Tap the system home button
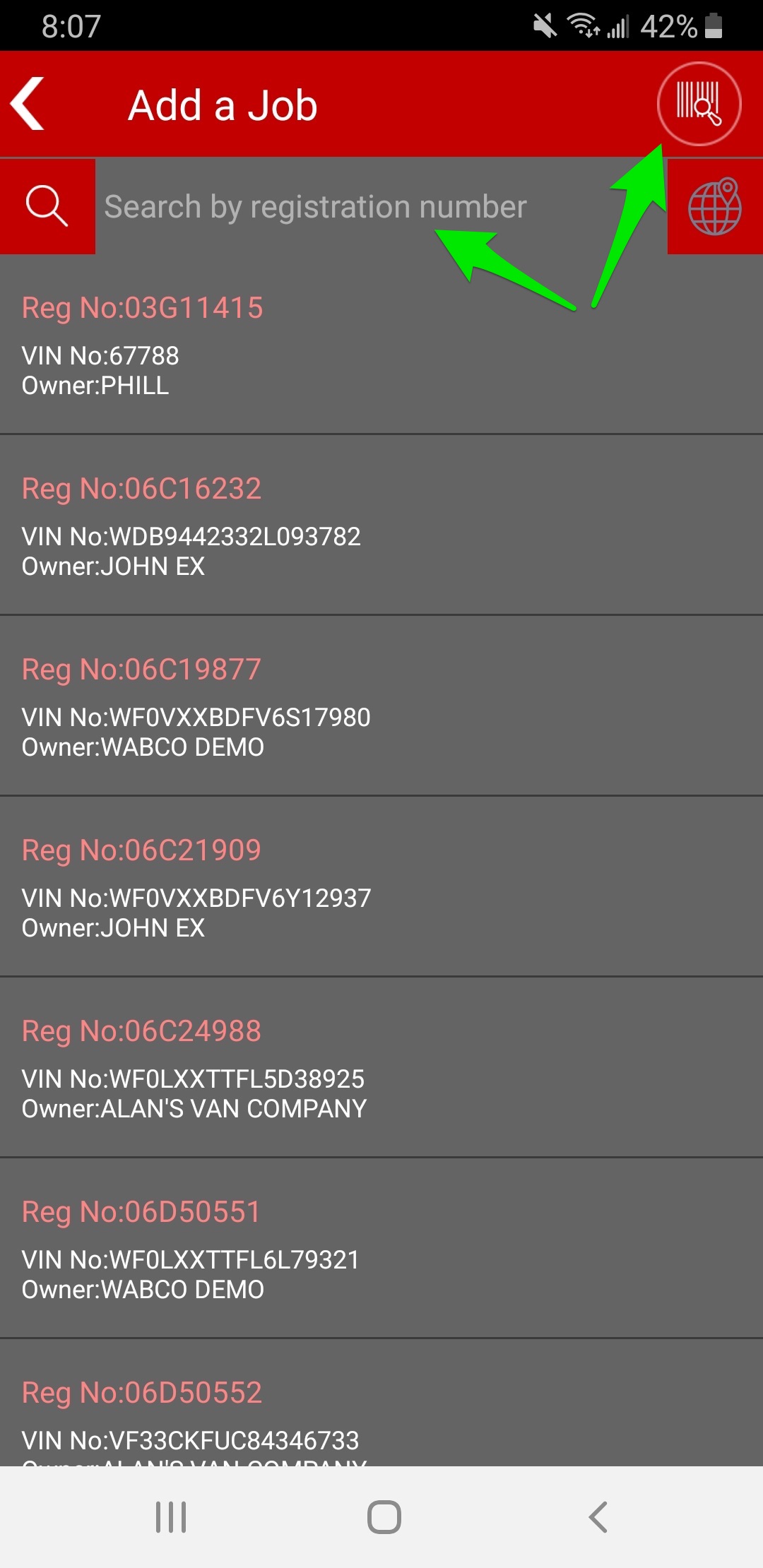The height and width of the screenshot is (1568, 763). click(384, 1516)
